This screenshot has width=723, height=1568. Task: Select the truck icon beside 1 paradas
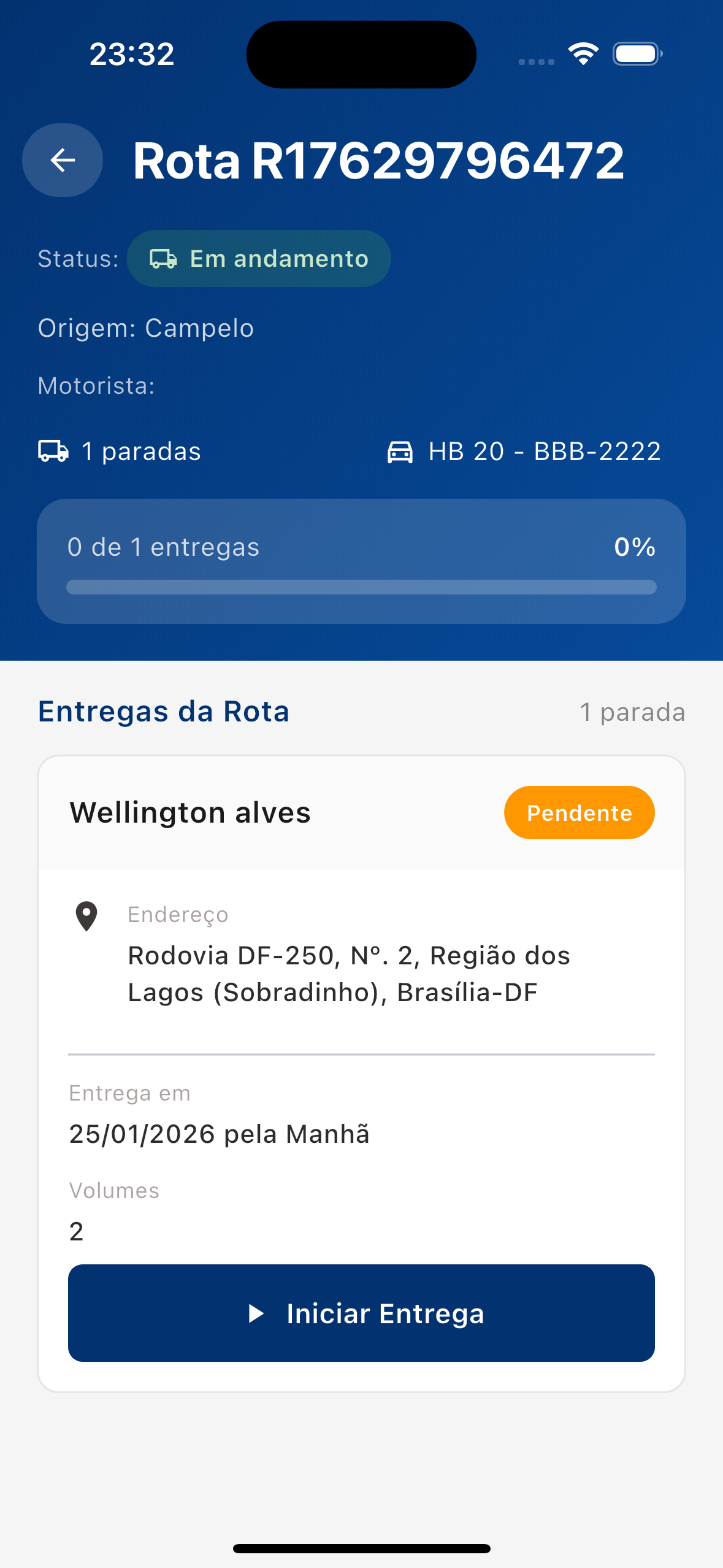[x=53, y=451]
